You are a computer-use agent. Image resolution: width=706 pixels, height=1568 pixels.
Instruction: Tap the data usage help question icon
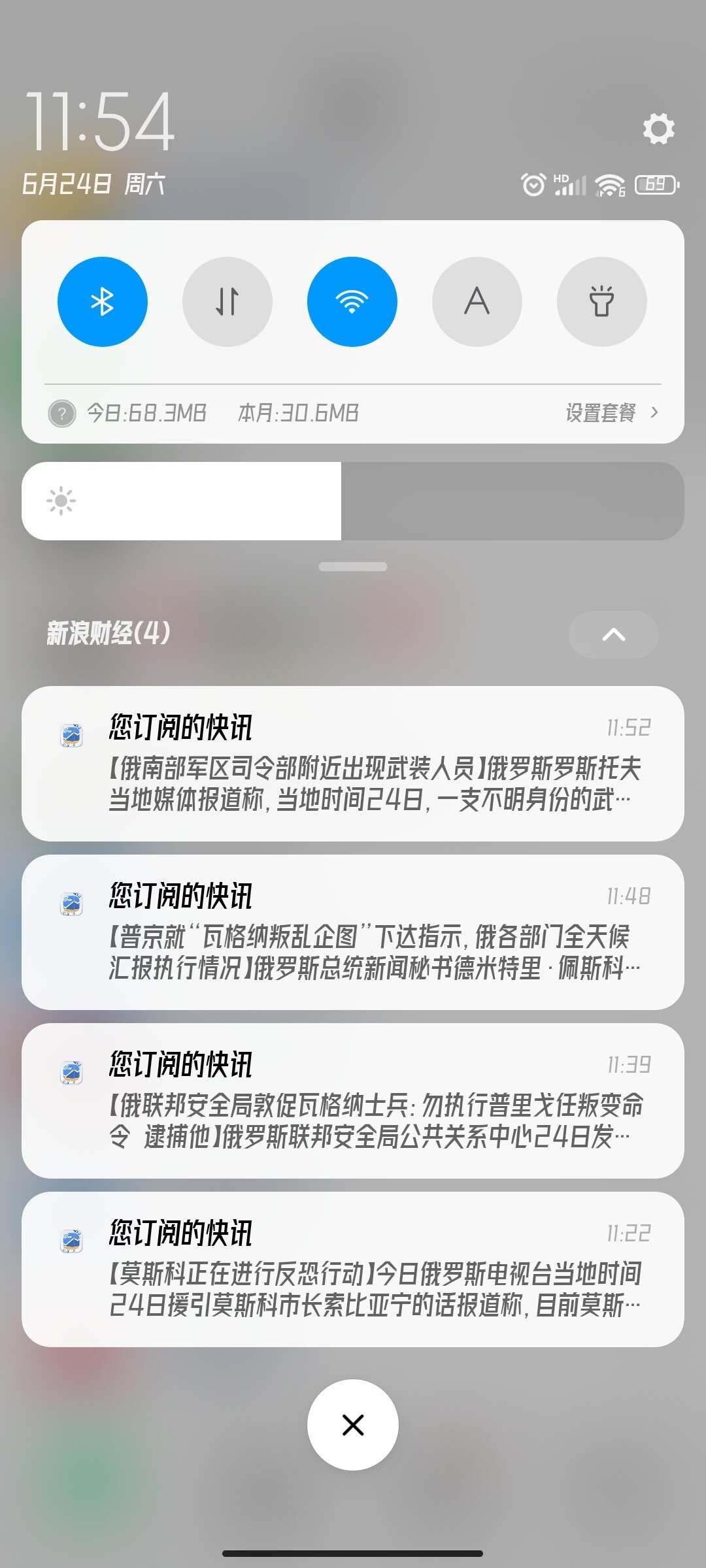[x=62, y=414]
